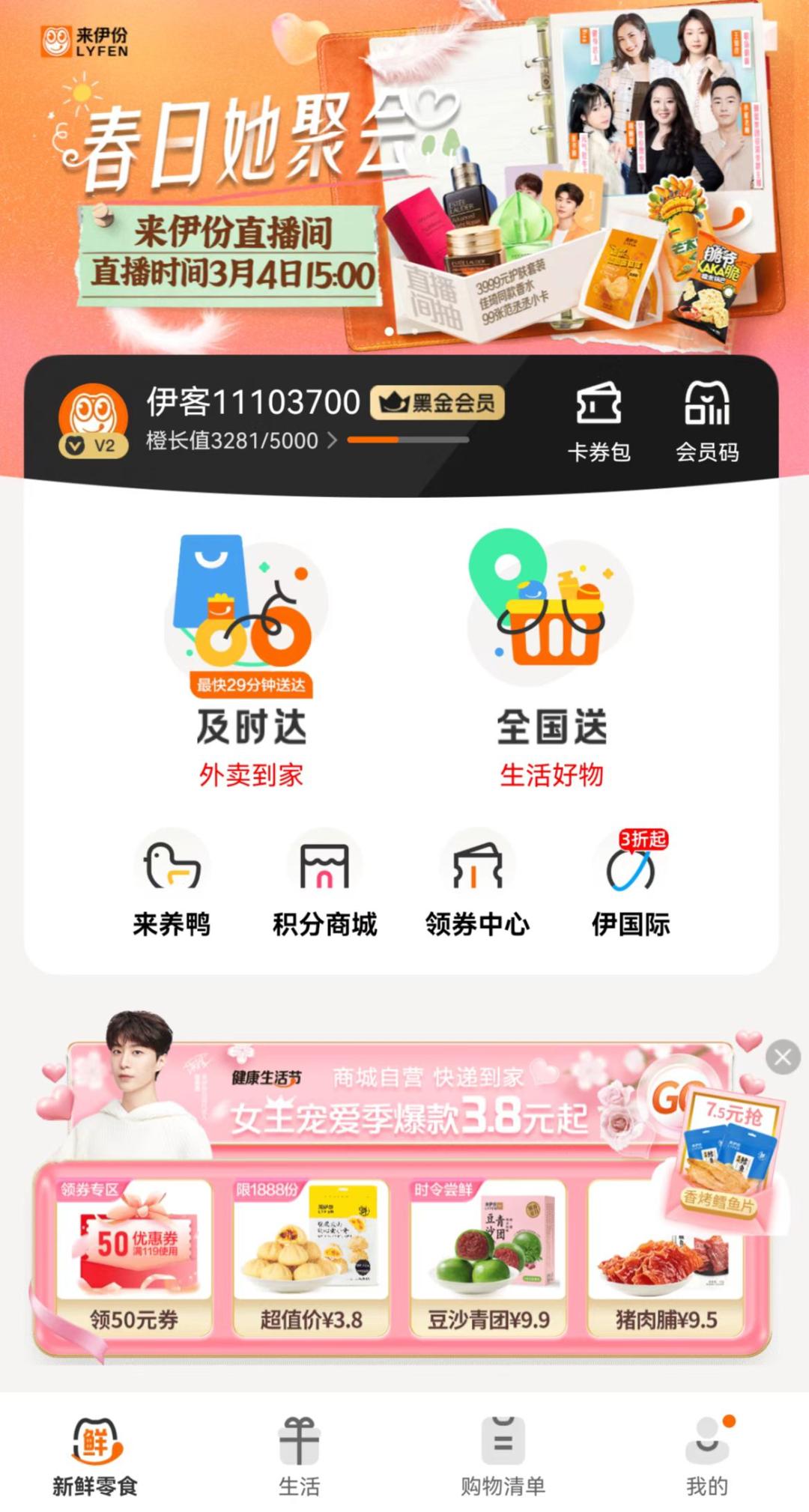Viewport: 809px width, 1512px height.
Task: Tap the 黑金会员 membership badge
Action: point(437,403)
